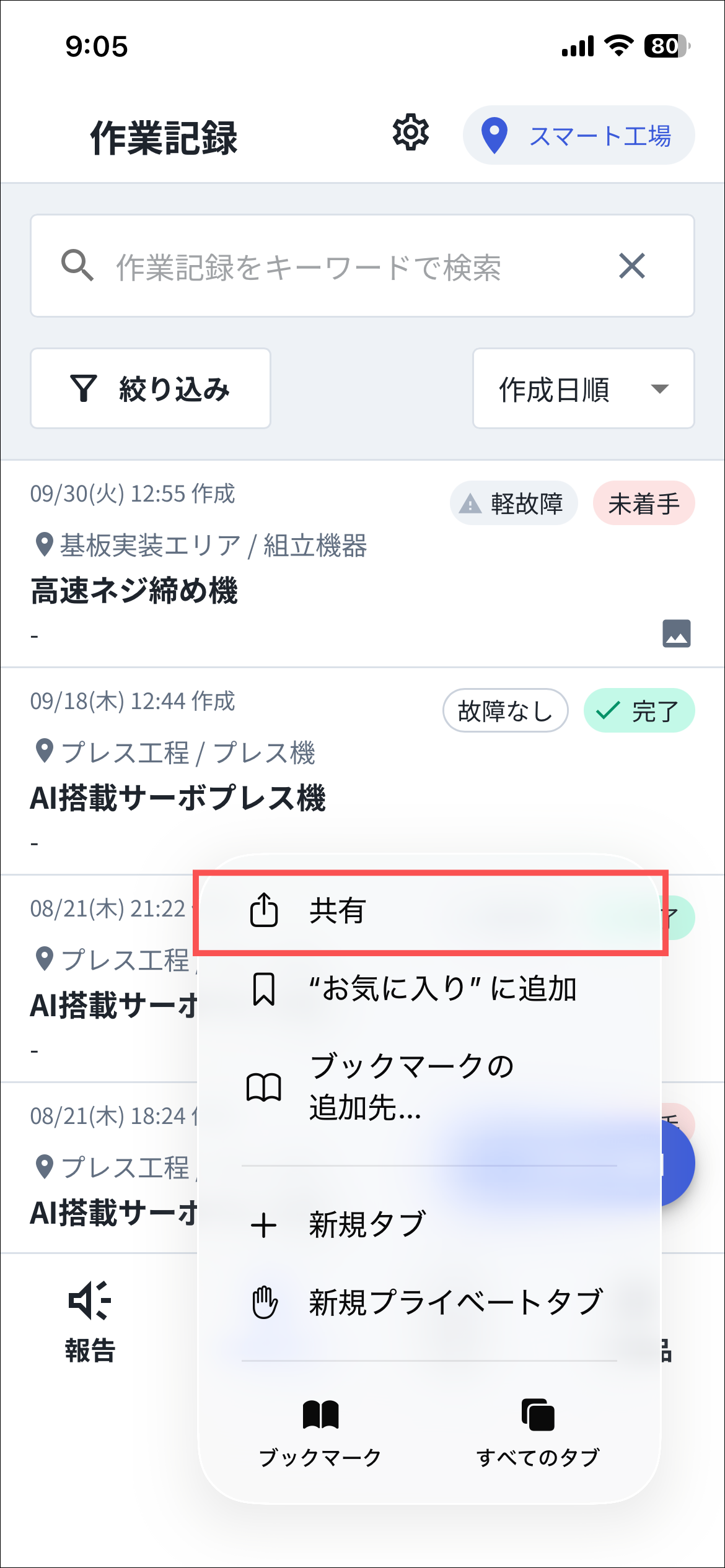Open a 新規プライベートタブ

point(429,1302)
